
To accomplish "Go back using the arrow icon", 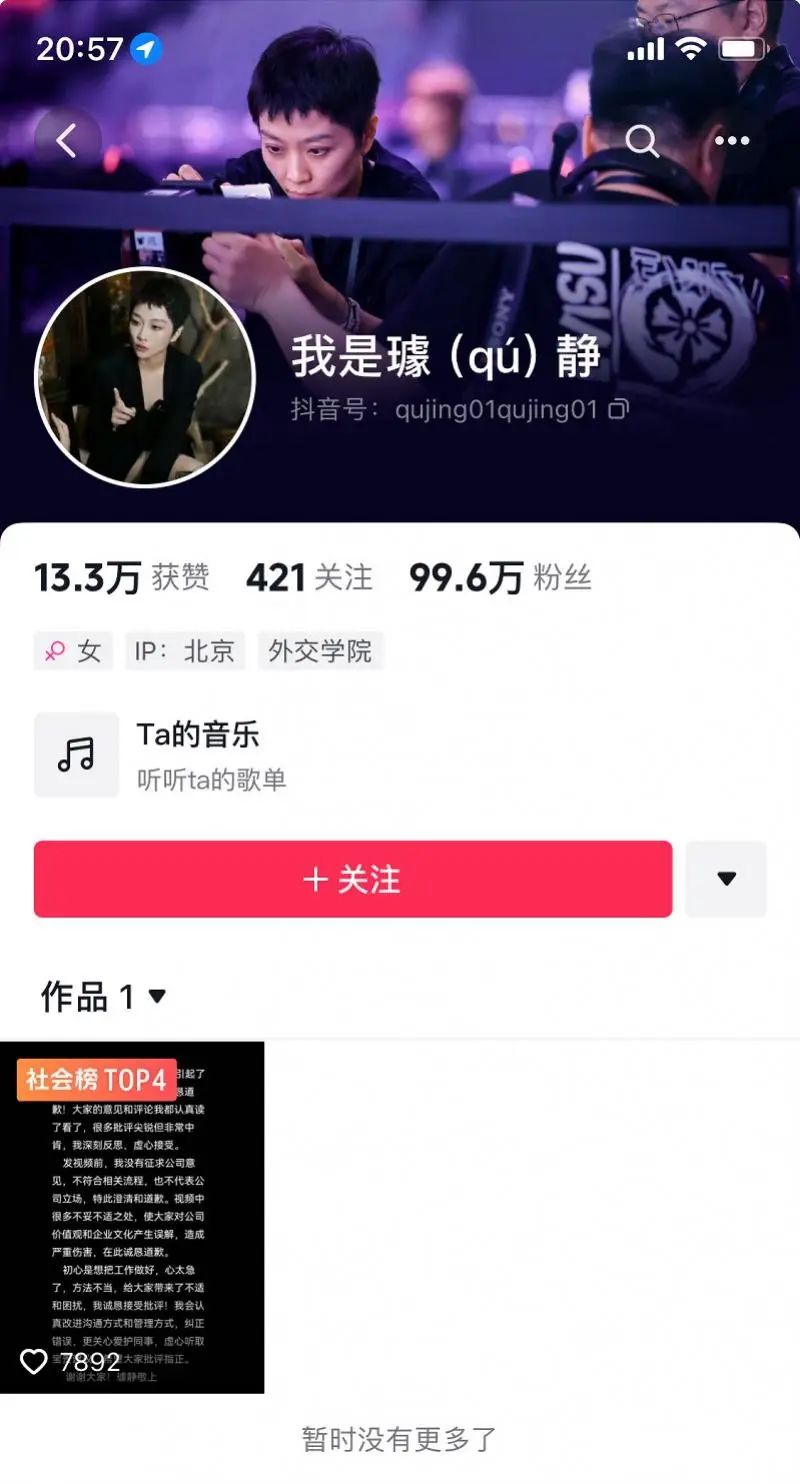I will click(x=67, y=141).
